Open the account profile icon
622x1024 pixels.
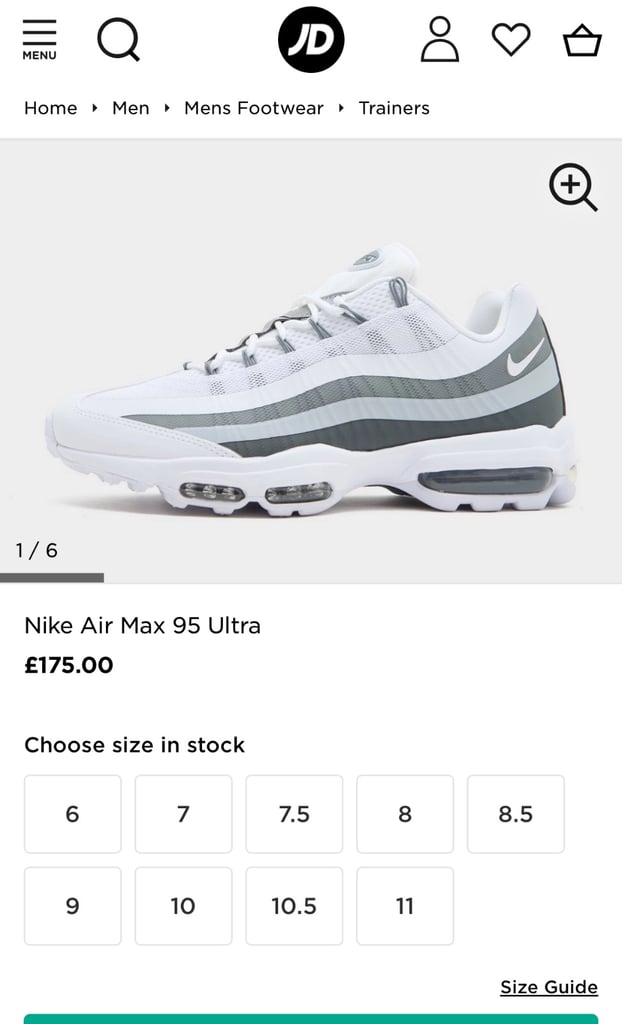(x=440, y=40)
